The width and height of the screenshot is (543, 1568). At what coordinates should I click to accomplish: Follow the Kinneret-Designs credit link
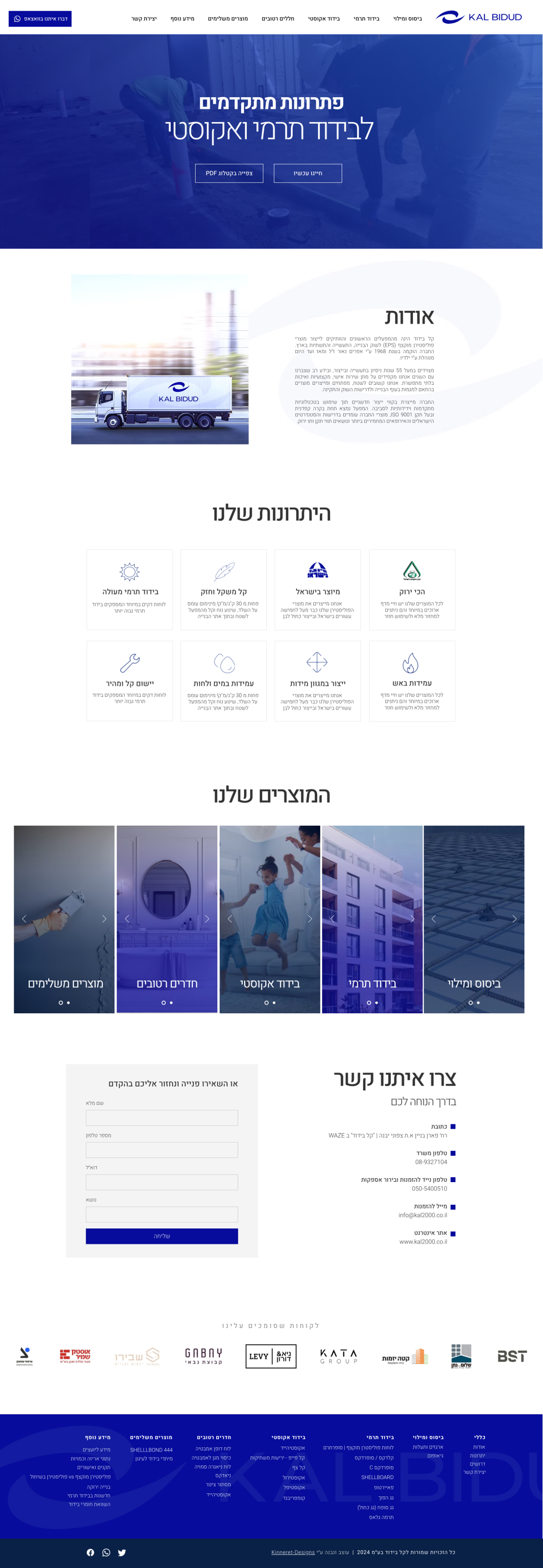click(293, 1552)
